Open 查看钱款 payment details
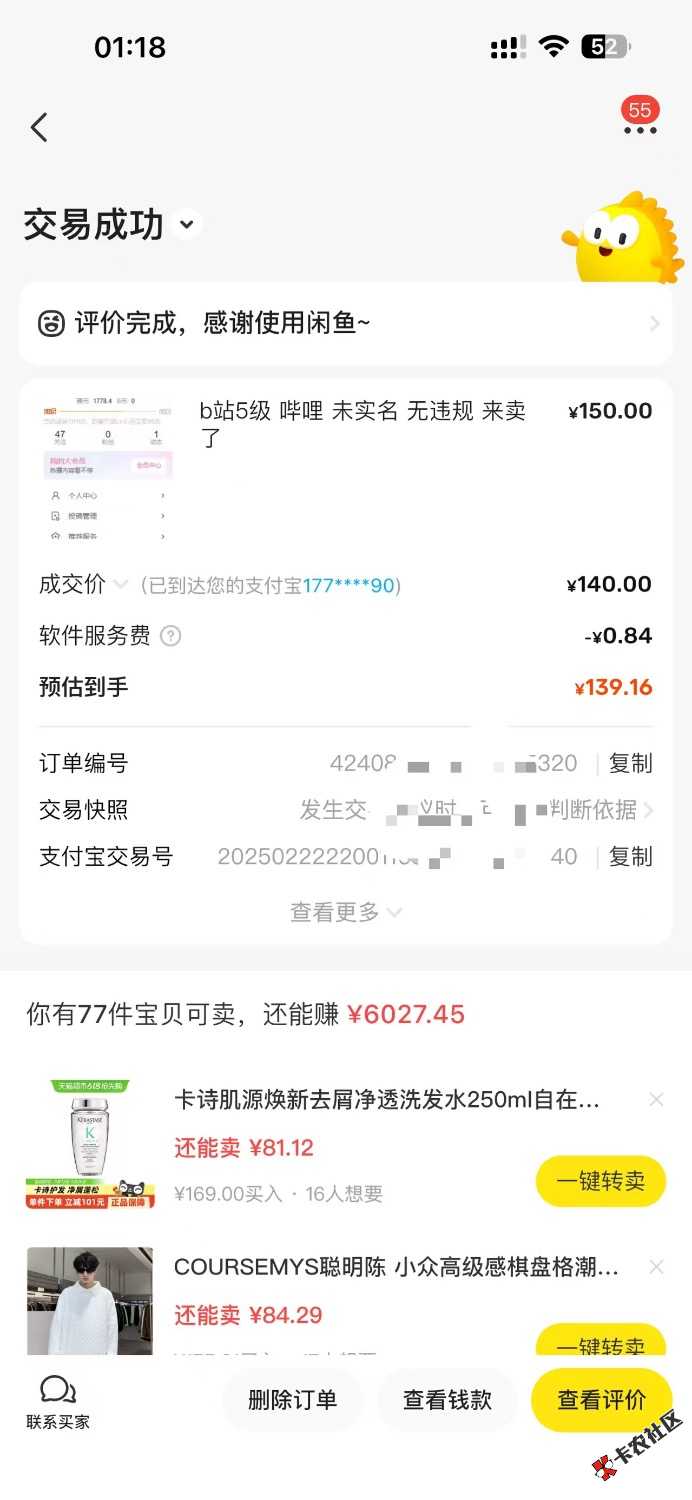 click(x=447, y=1400)
